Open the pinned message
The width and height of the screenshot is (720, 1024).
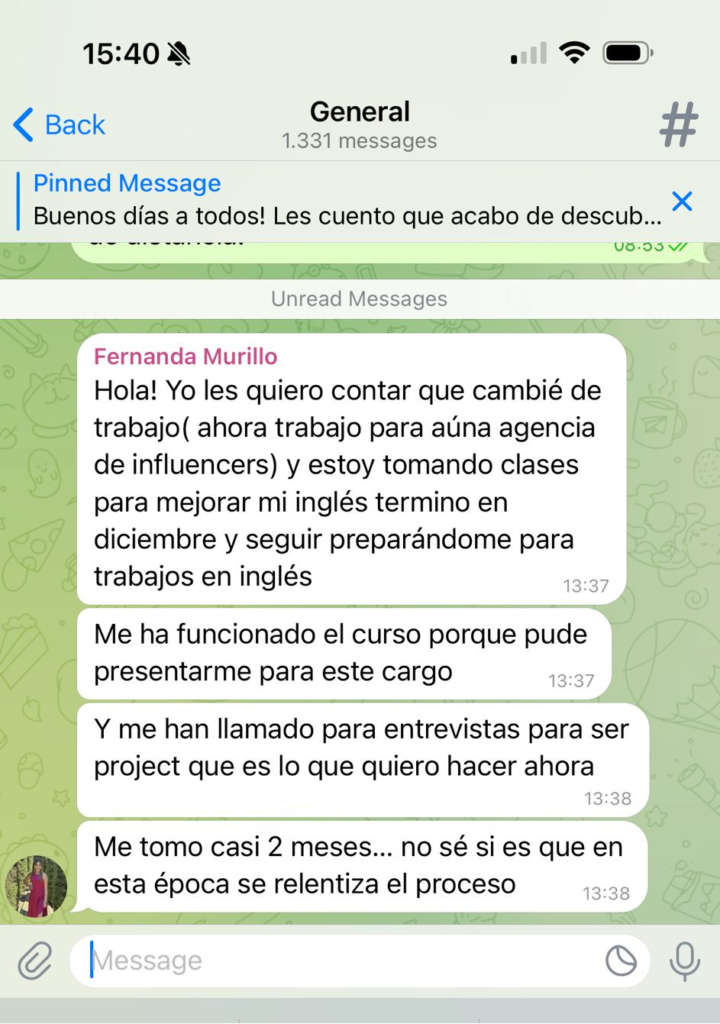[347, 200]
